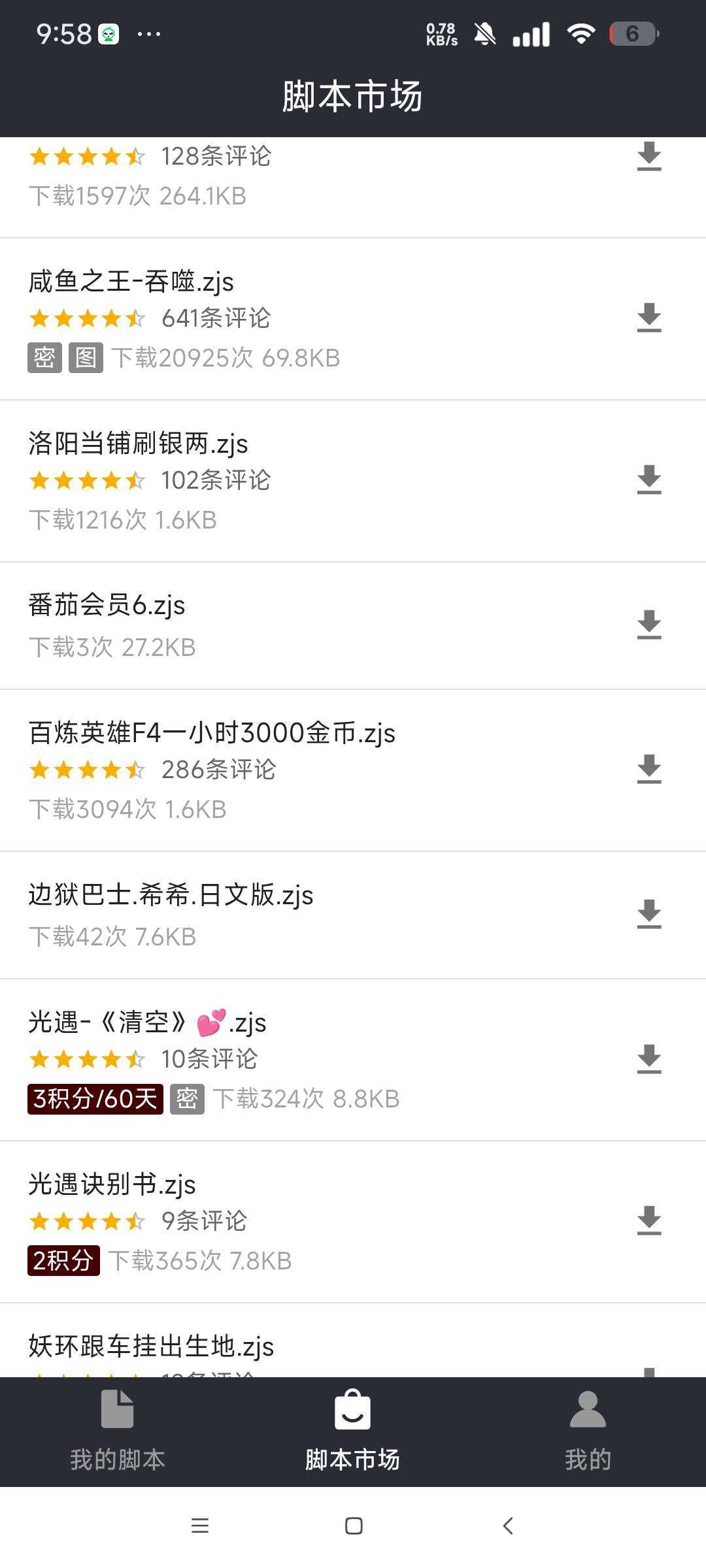Open 妖环跟车挂出生地.zjs script
Image resolution: width=706 pixels, height=1568 pixels.
coord(151,1346)
